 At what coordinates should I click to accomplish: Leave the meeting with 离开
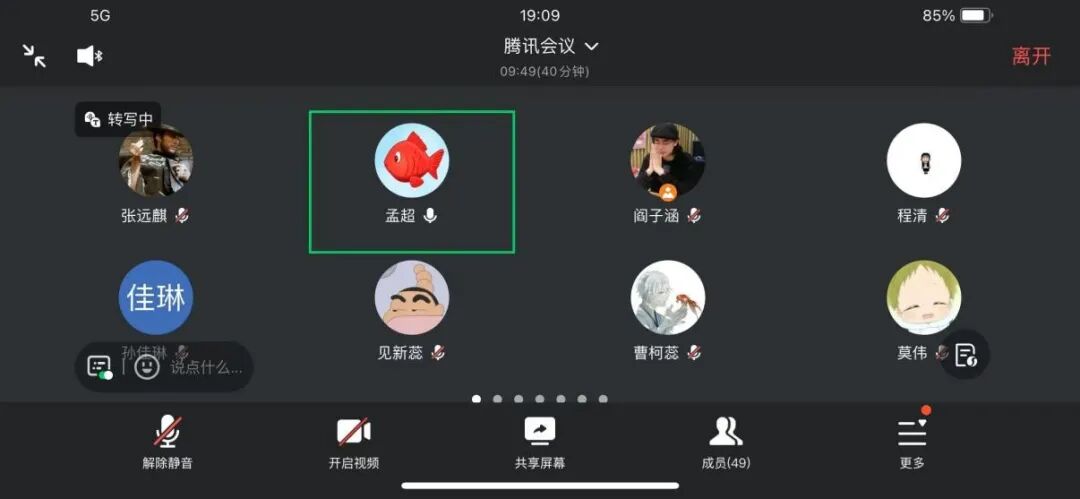1031,56
